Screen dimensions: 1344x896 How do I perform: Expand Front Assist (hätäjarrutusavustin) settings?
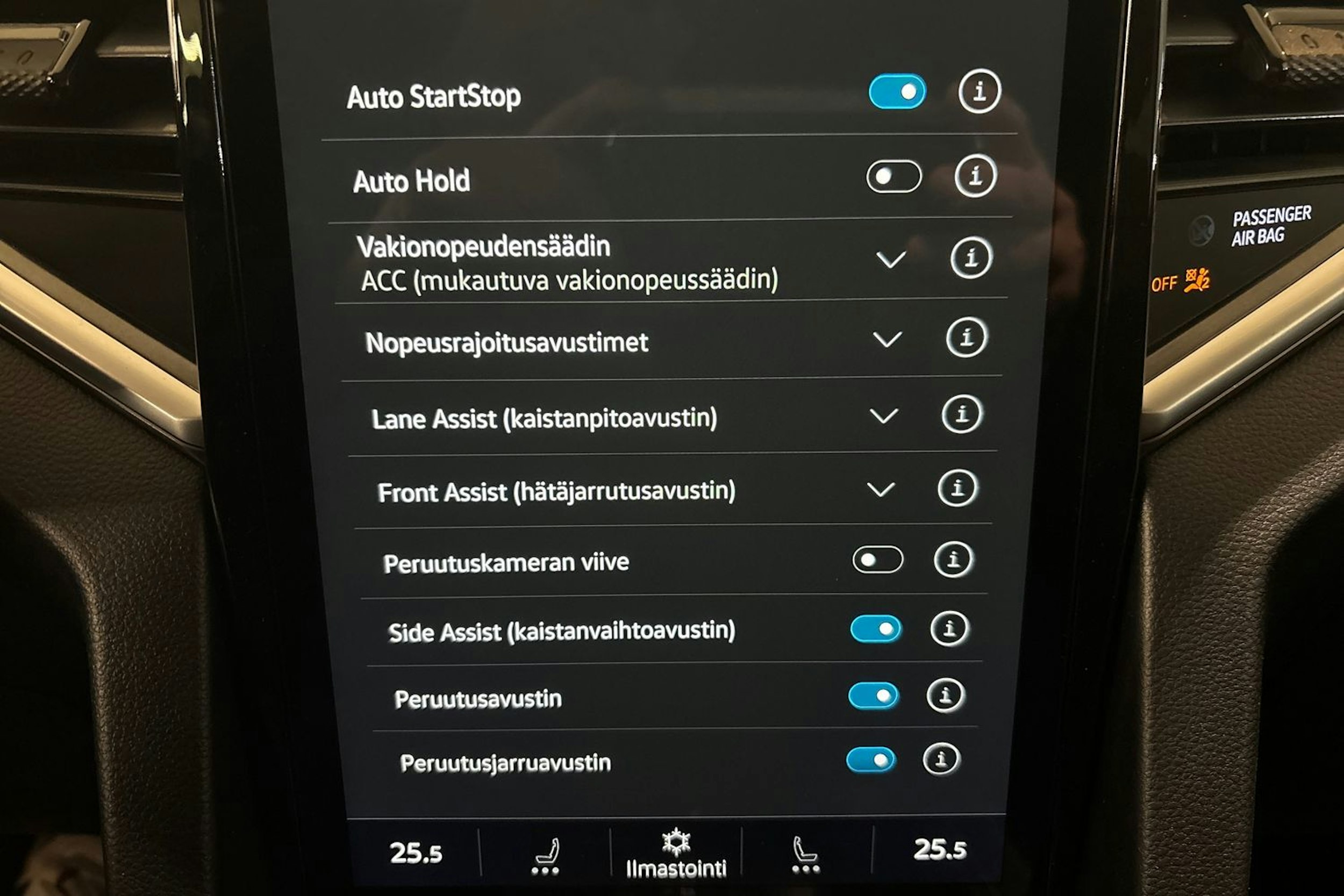click(x=881, y=490)
